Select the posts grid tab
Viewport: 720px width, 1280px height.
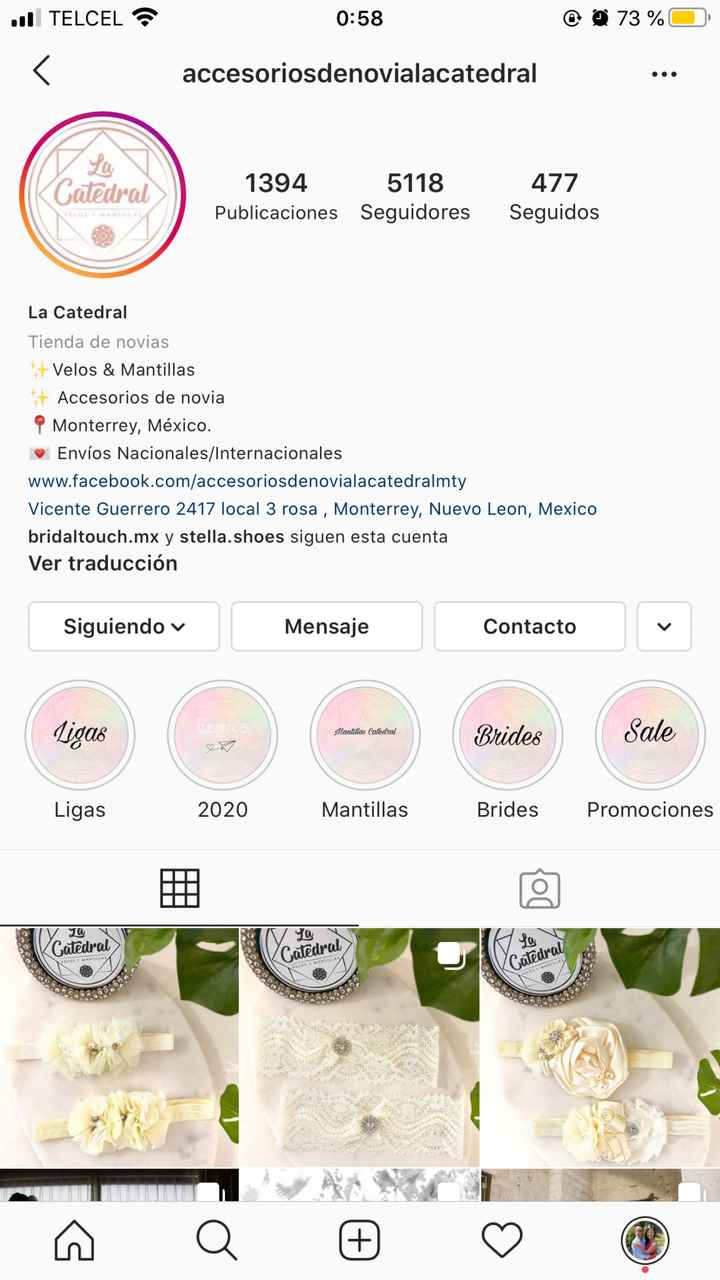point(180,887)
